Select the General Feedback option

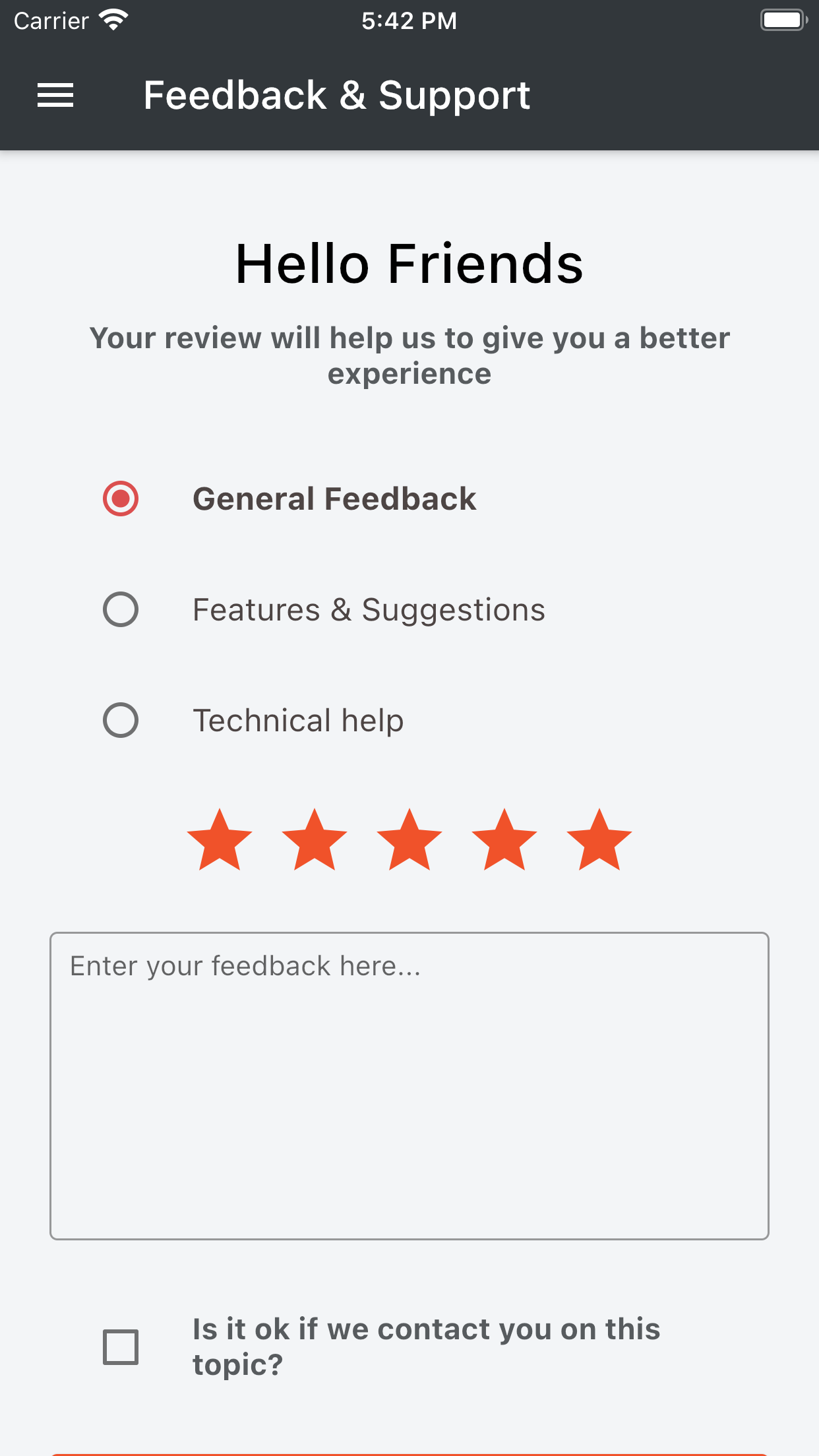point(121,499)
